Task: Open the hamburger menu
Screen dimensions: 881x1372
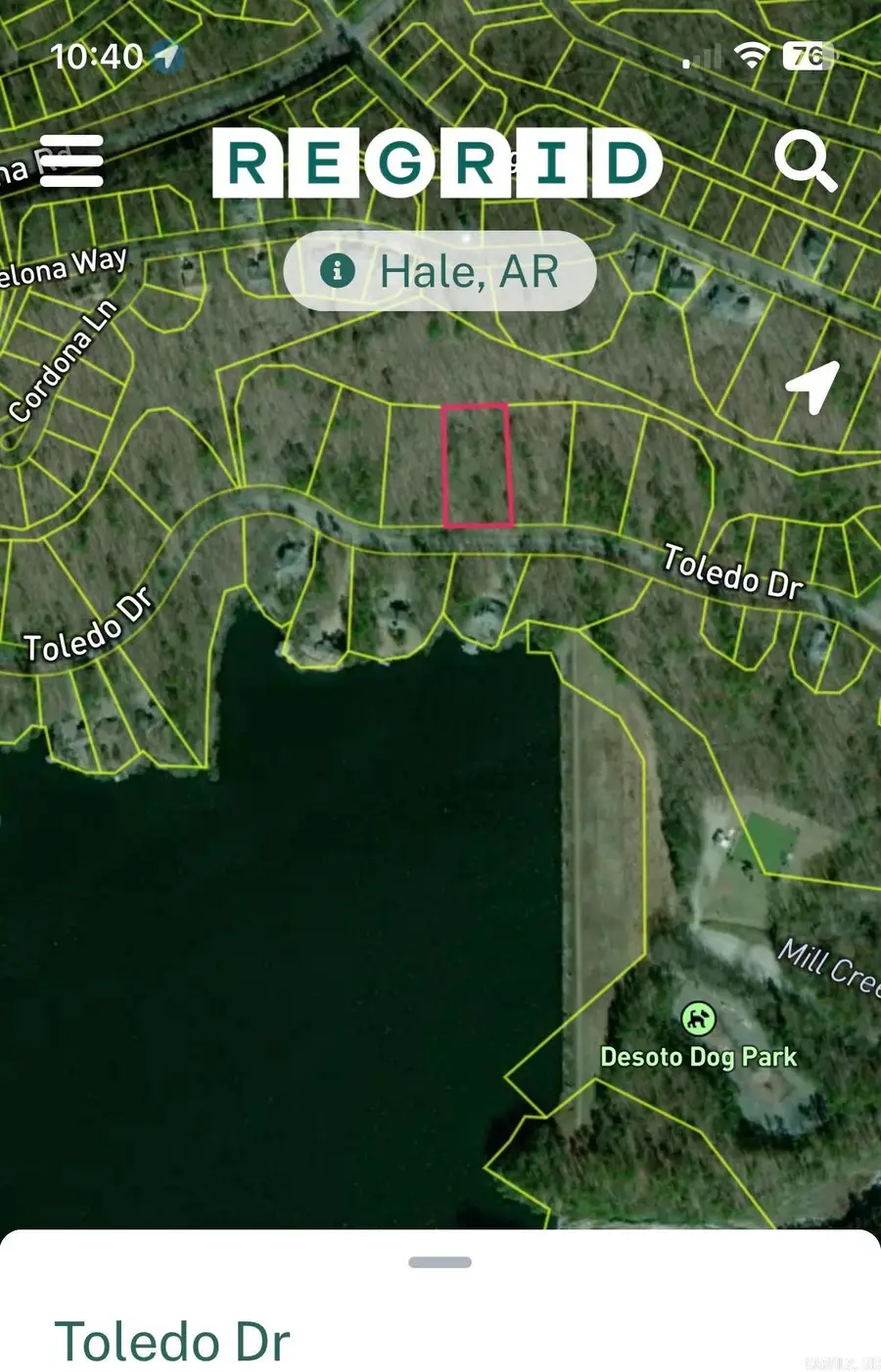Action: 71,160
